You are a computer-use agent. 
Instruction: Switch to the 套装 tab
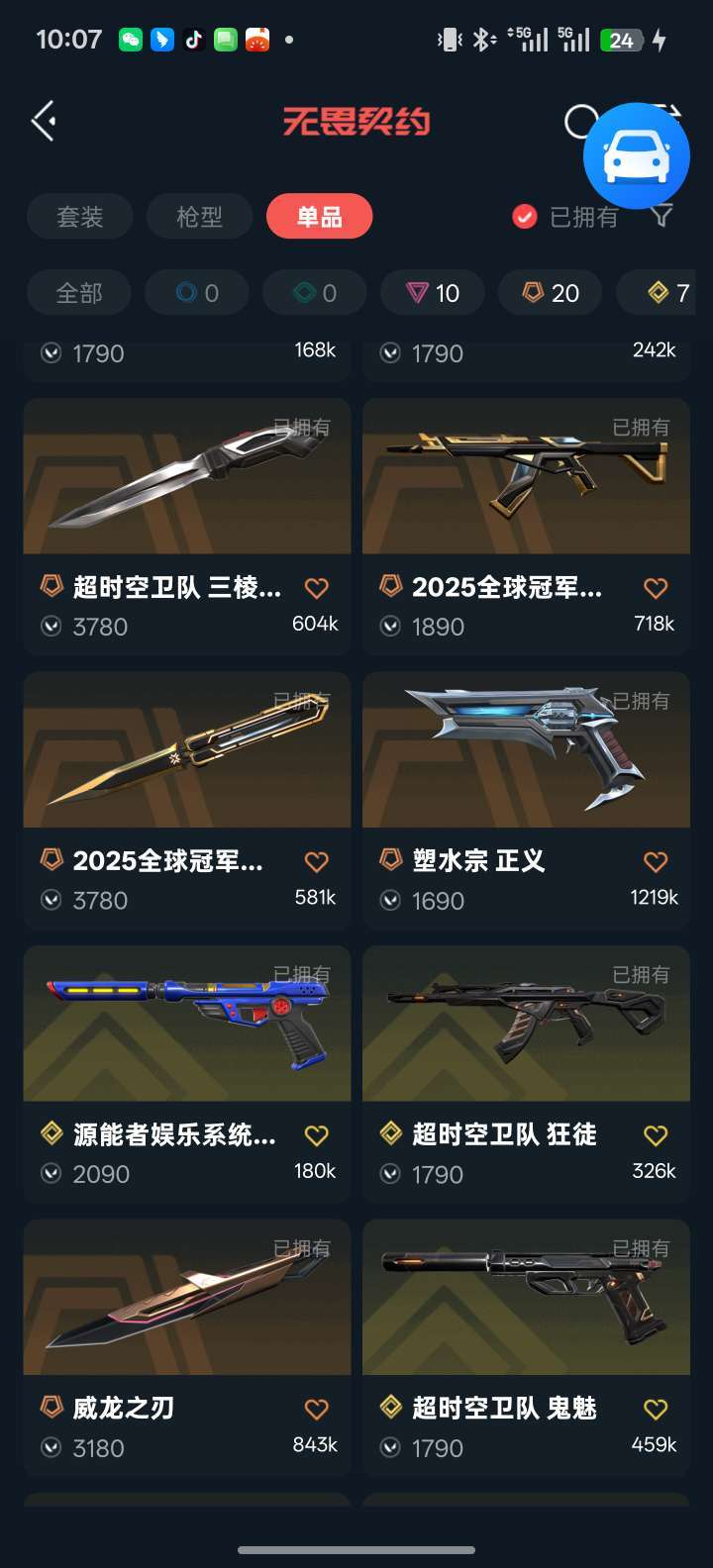click(80, 217)
